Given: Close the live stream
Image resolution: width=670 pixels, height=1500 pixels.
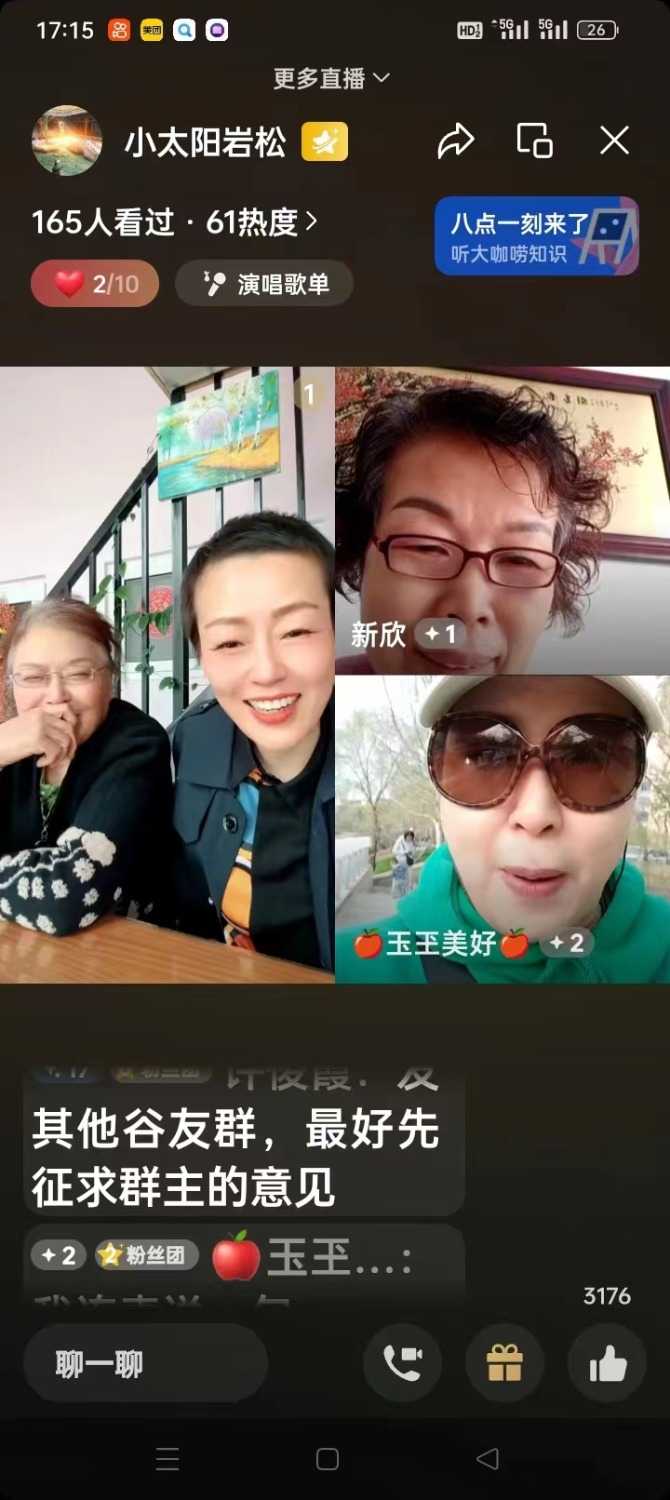Looking at the screenshot, I should click(614, 141).
